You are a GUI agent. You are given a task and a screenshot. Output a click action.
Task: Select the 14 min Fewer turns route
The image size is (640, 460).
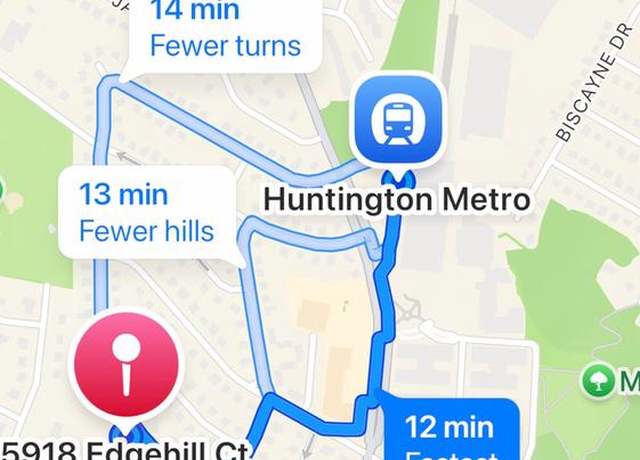pyautogui.click(x=224, y=32)
